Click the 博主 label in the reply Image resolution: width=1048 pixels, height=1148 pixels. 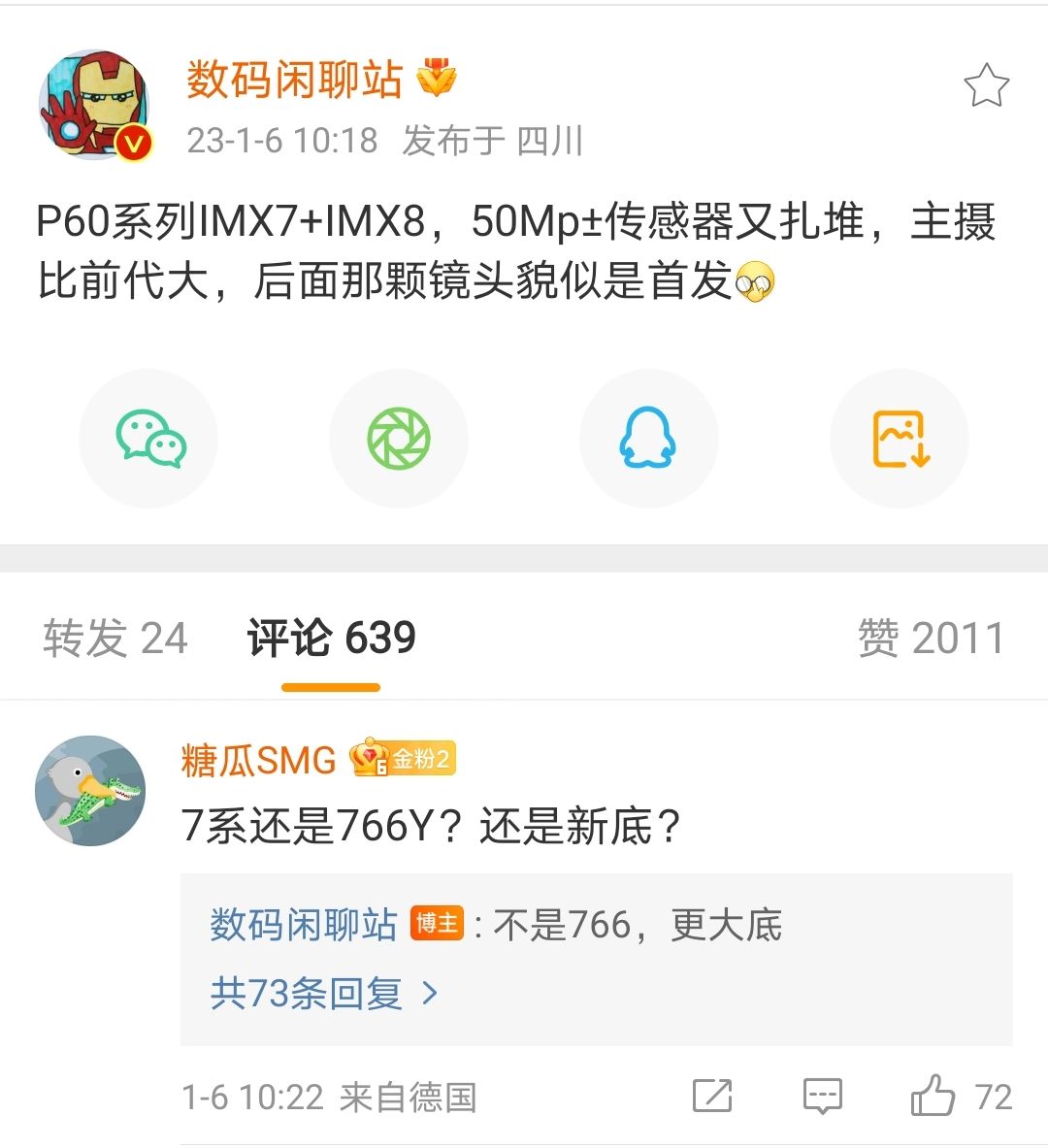tap(439, 925)
